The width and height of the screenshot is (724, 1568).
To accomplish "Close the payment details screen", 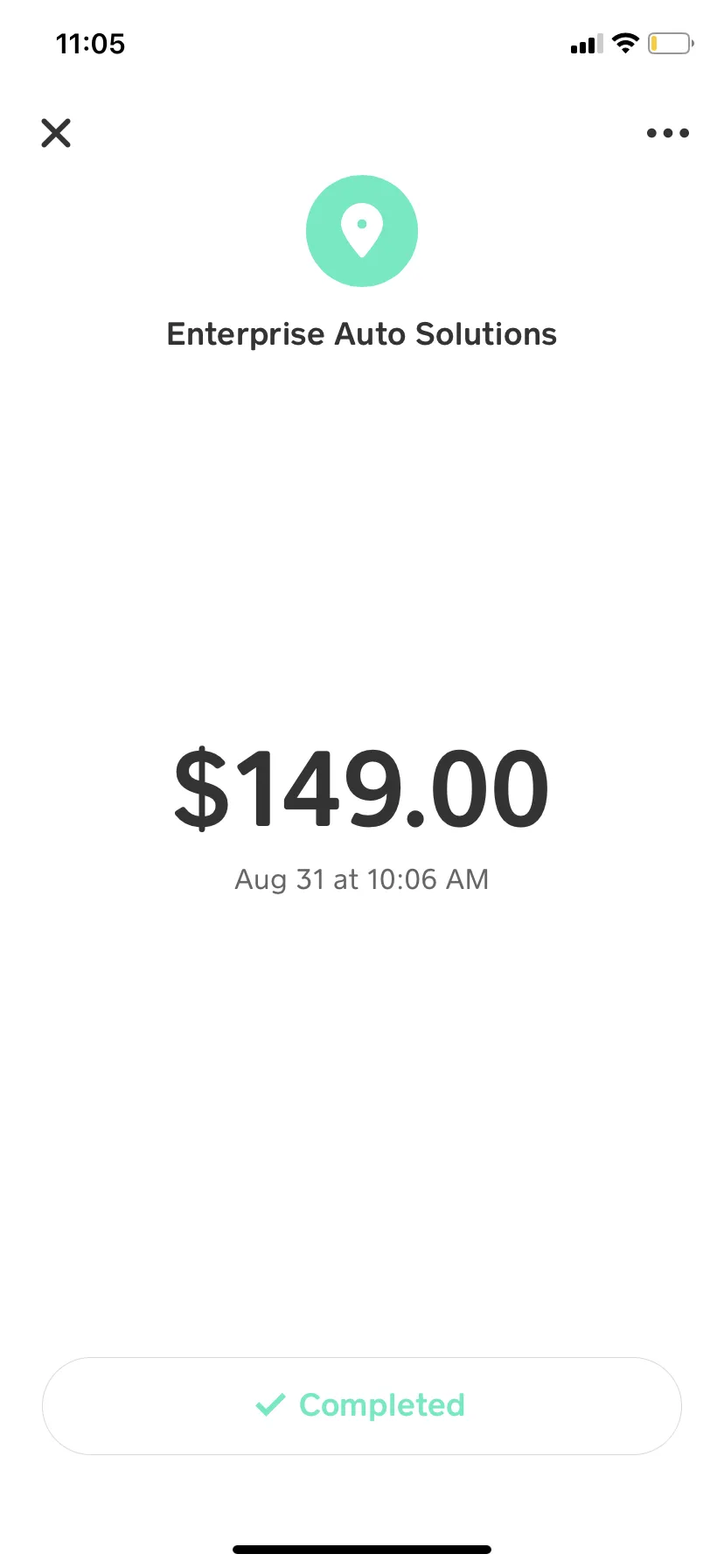I will 56,133.
